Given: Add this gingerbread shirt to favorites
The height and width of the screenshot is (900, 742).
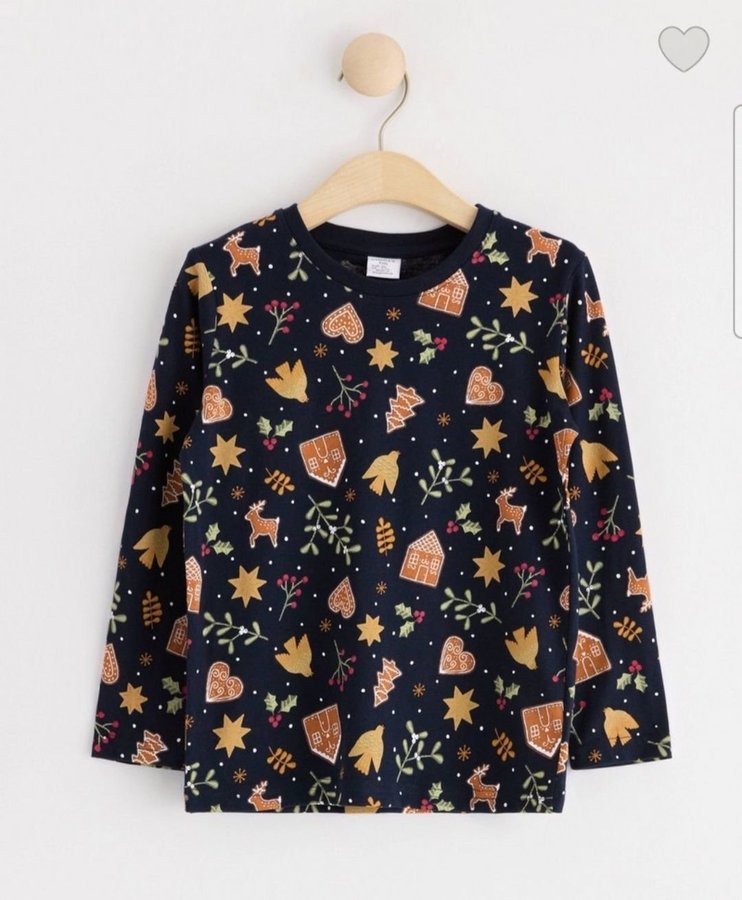Looking at the screenshot, I should (x=683, y=47).
